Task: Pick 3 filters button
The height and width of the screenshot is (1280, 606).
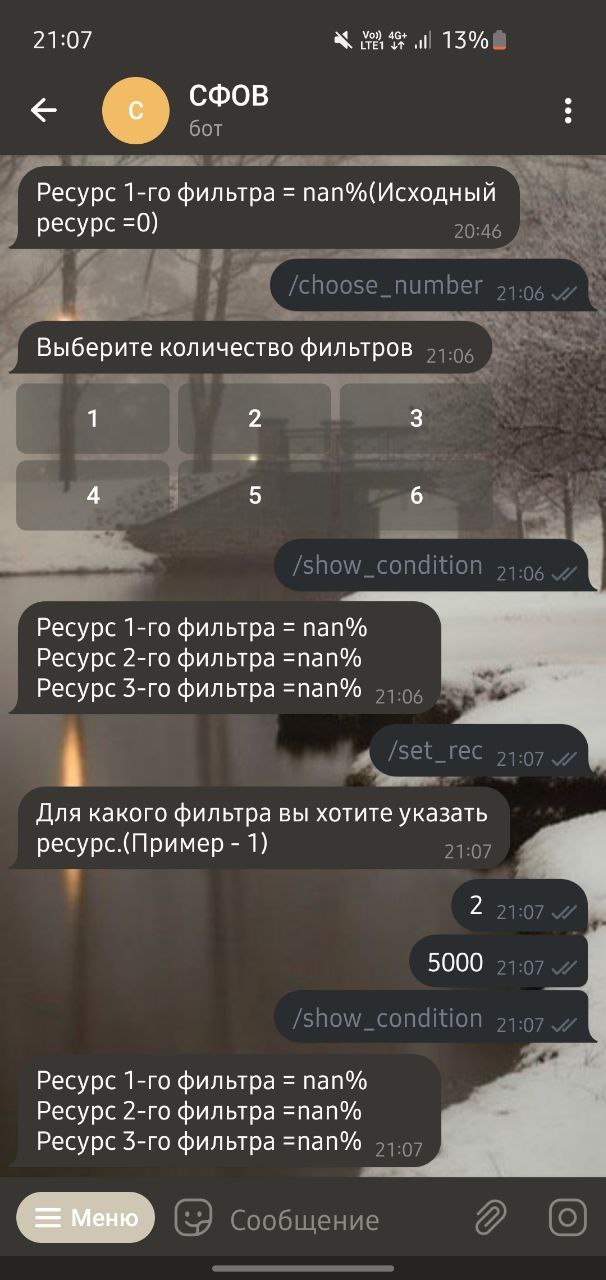Action: [x=416, y=419]
